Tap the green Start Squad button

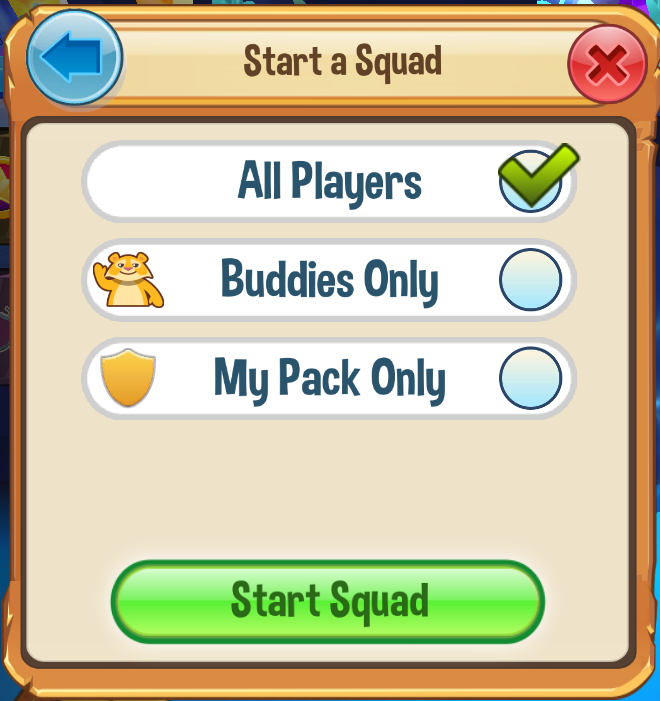pyautogui.click(x=328, y=601)
